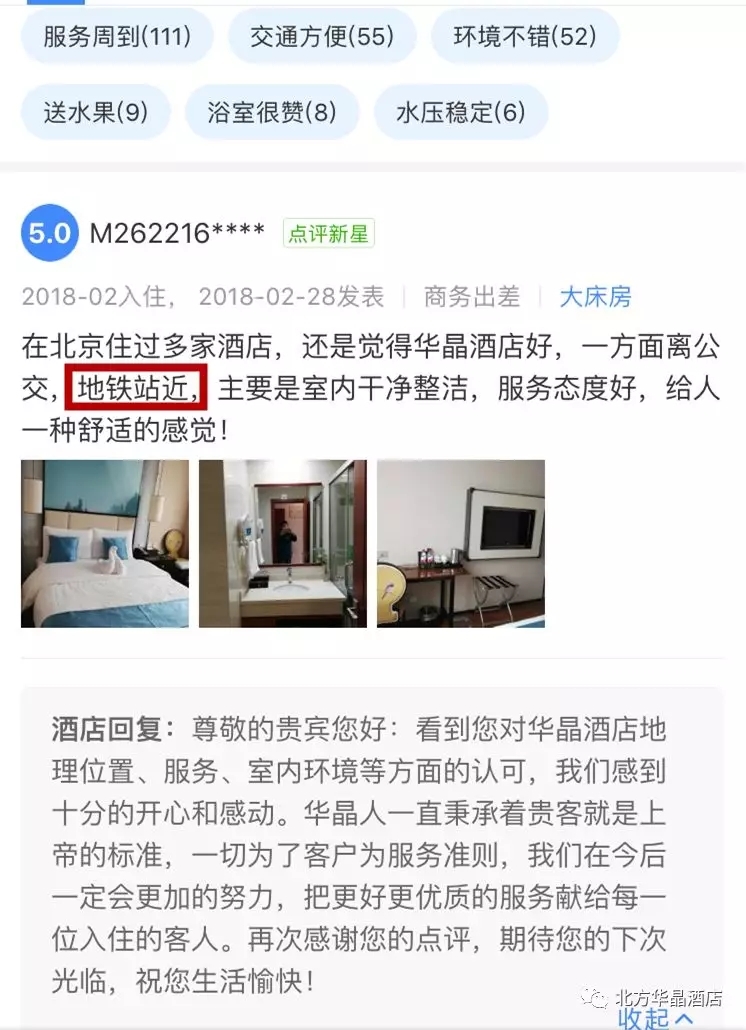The width and height of the screenshot is (746, 1030).
Task: Open the 大床房 room type link
Action: [595, 297]
